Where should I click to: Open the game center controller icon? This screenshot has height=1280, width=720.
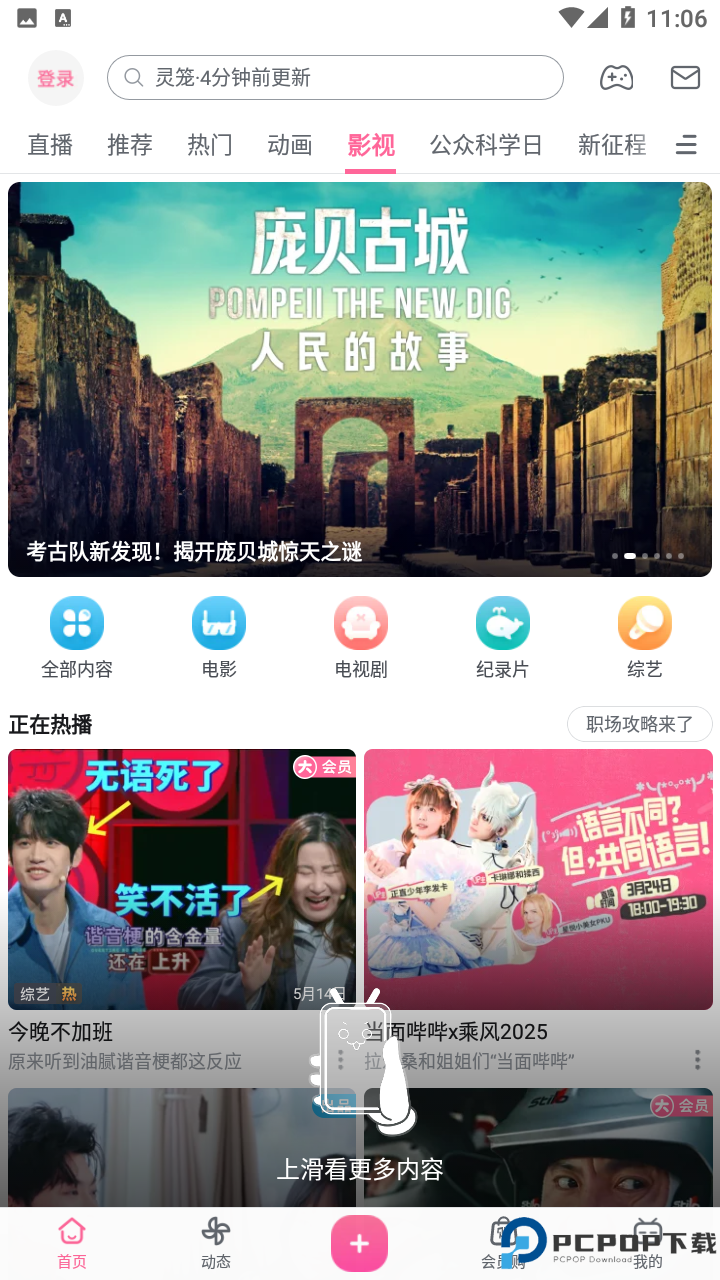[616, 78]
